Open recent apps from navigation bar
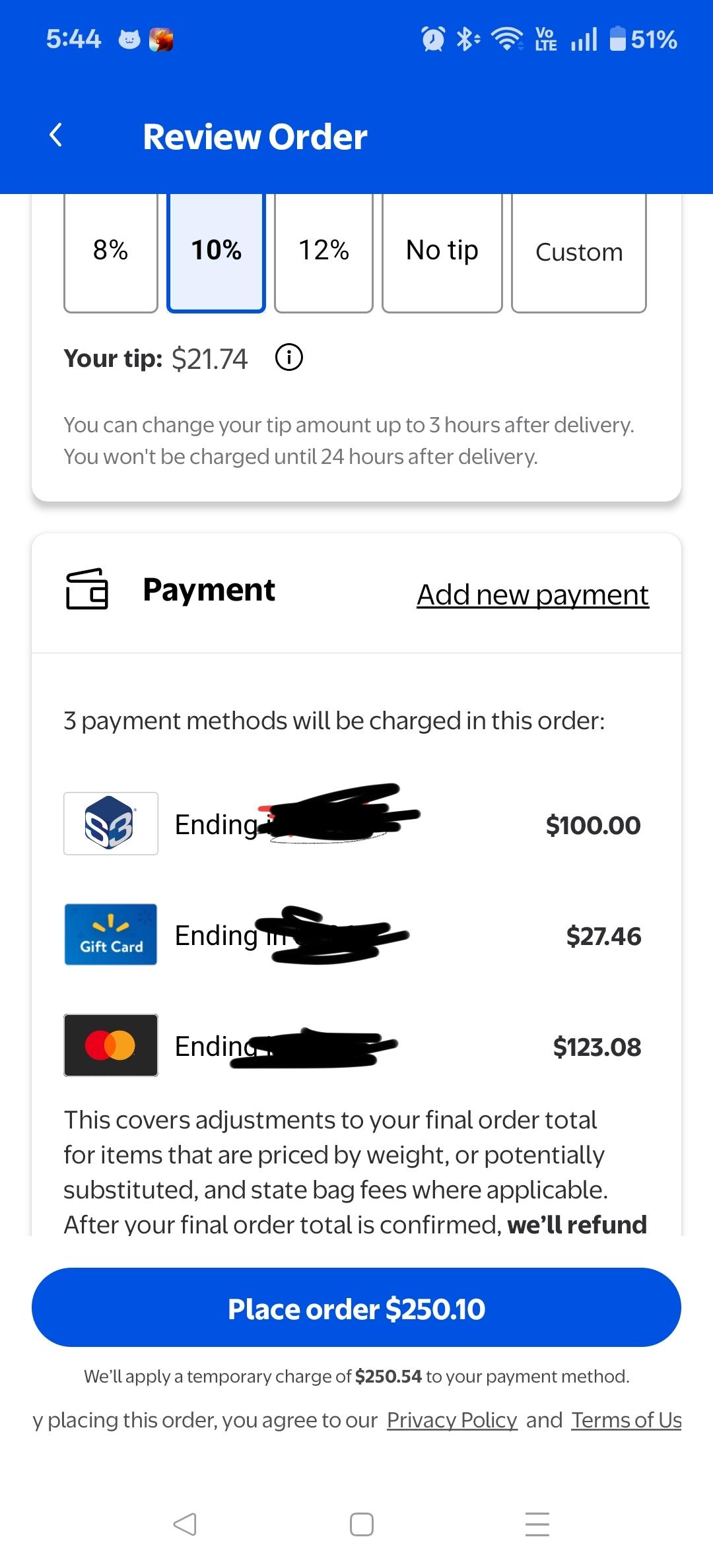 point(537,1524)
